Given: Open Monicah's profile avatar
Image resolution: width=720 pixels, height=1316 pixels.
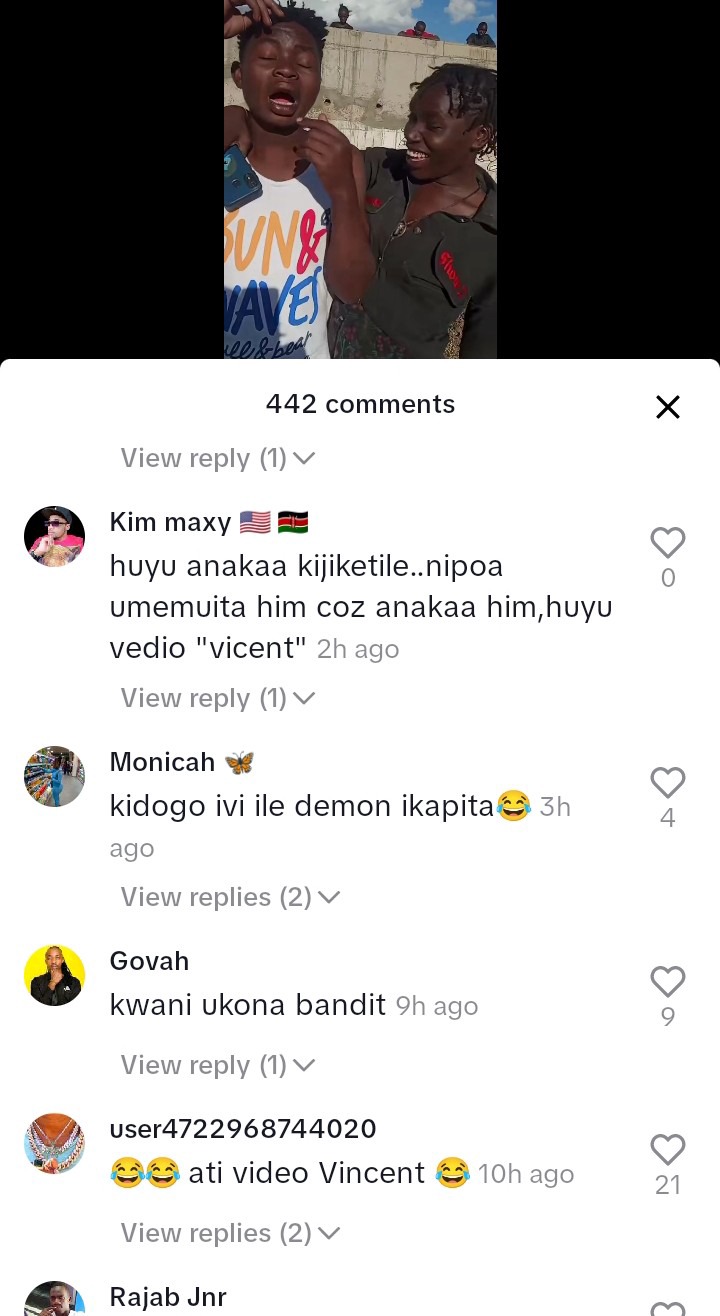Looking at the screenshot, I should click(54, 776).
